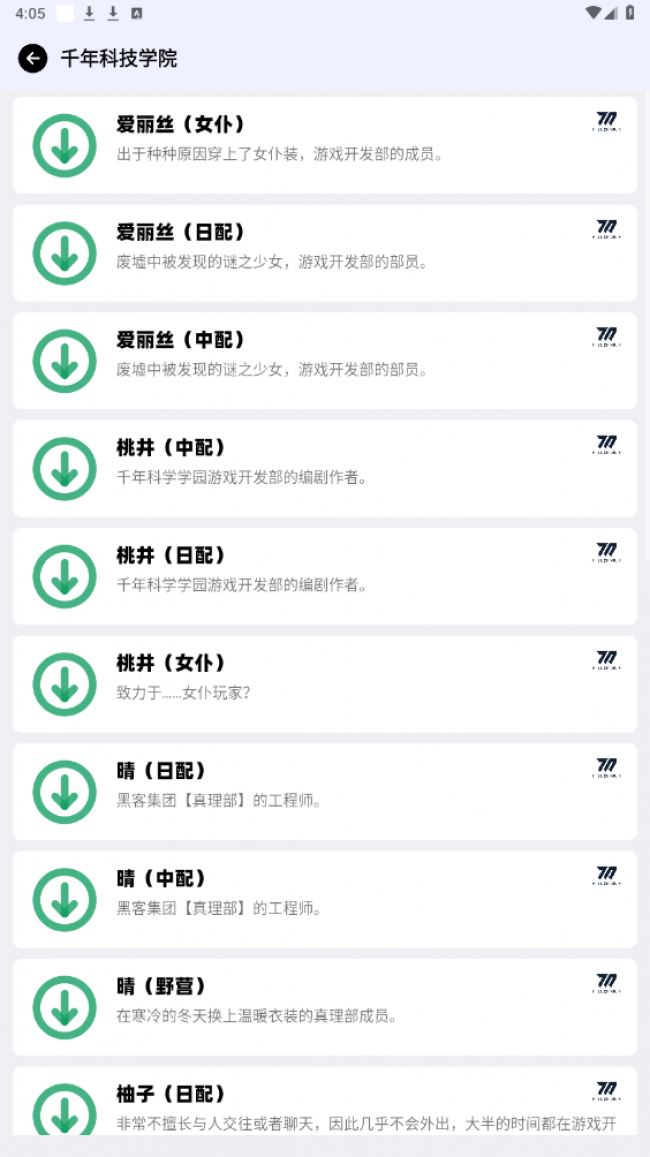
Task: Download 爱丽丝（中配） voice pack
Action: 65,361
